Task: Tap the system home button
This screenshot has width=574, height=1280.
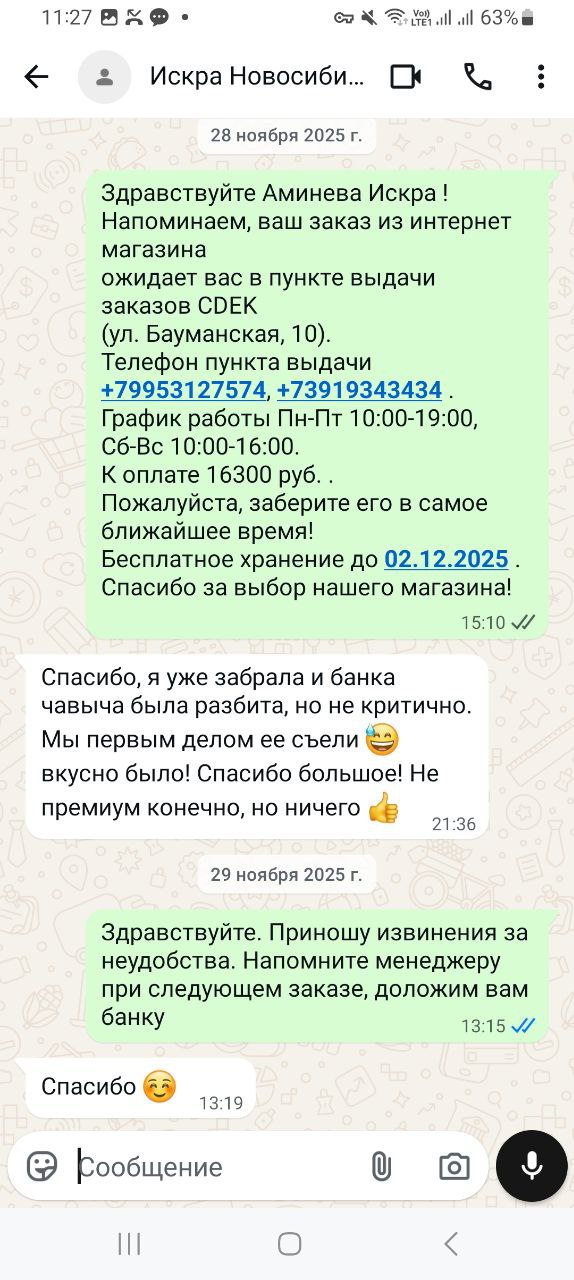Action: point(290,1243)
